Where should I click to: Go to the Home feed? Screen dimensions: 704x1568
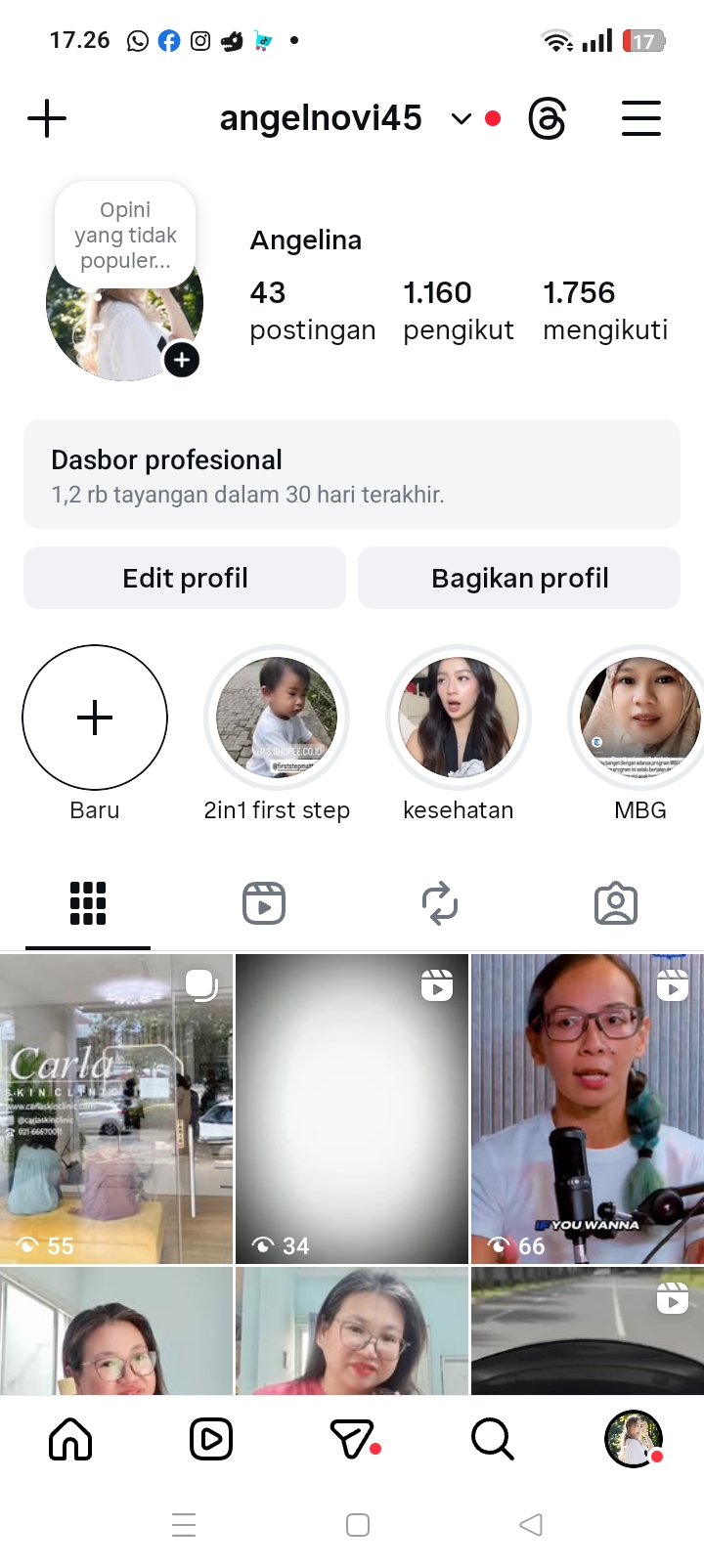pos(70,1439)
